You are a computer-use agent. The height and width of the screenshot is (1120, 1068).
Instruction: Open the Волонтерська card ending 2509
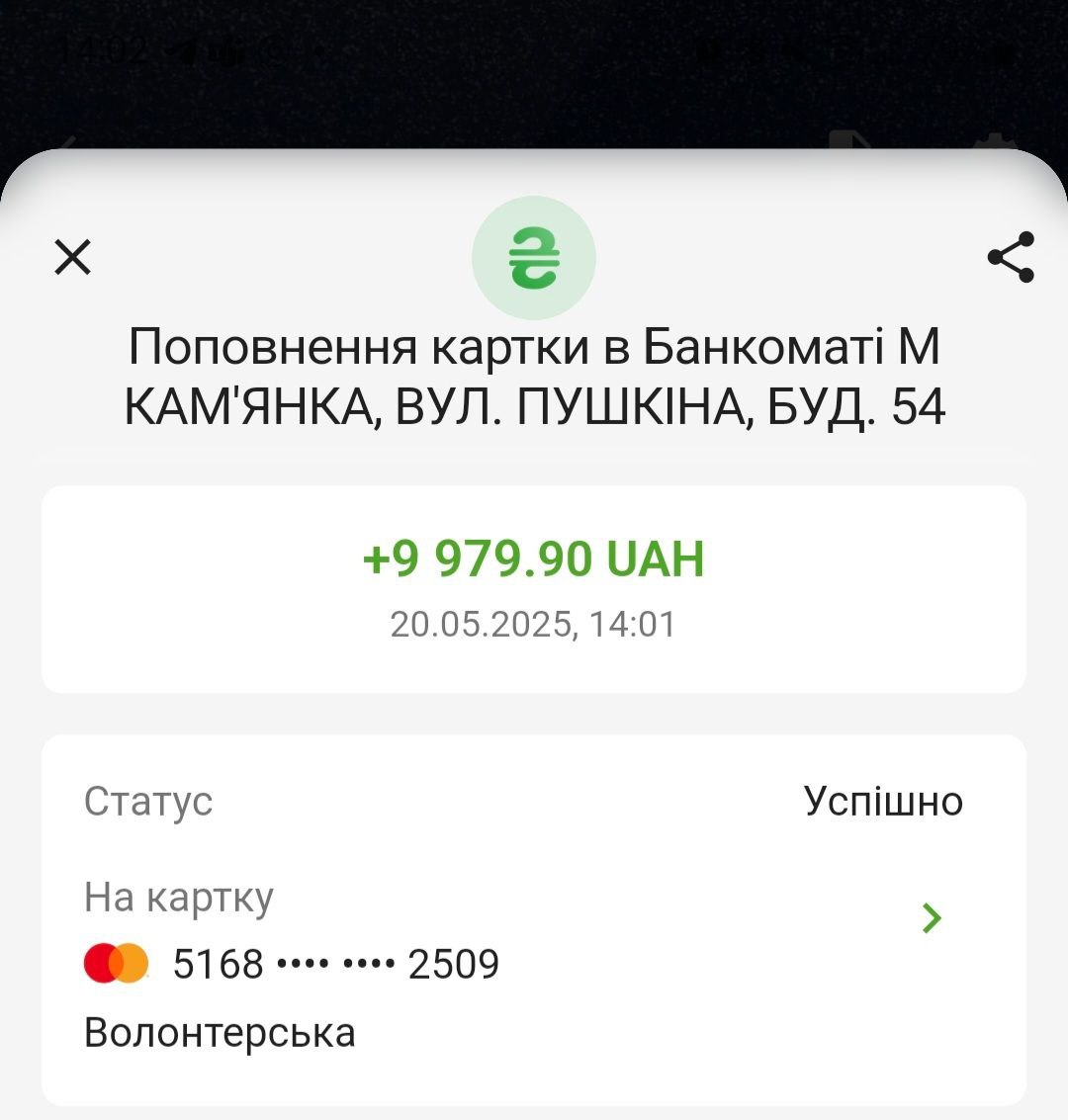(x=931, y=919)
